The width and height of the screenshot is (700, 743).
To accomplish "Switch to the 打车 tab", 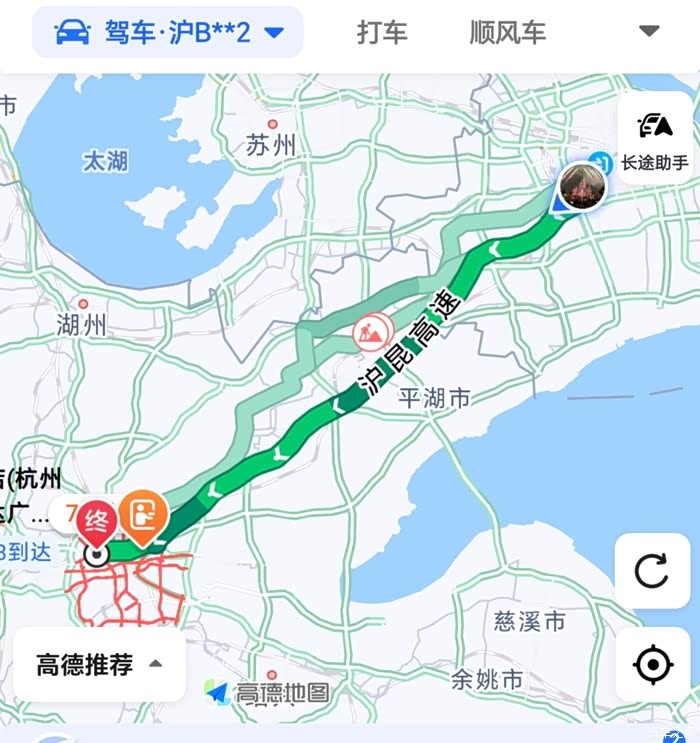I will (382, 32).
